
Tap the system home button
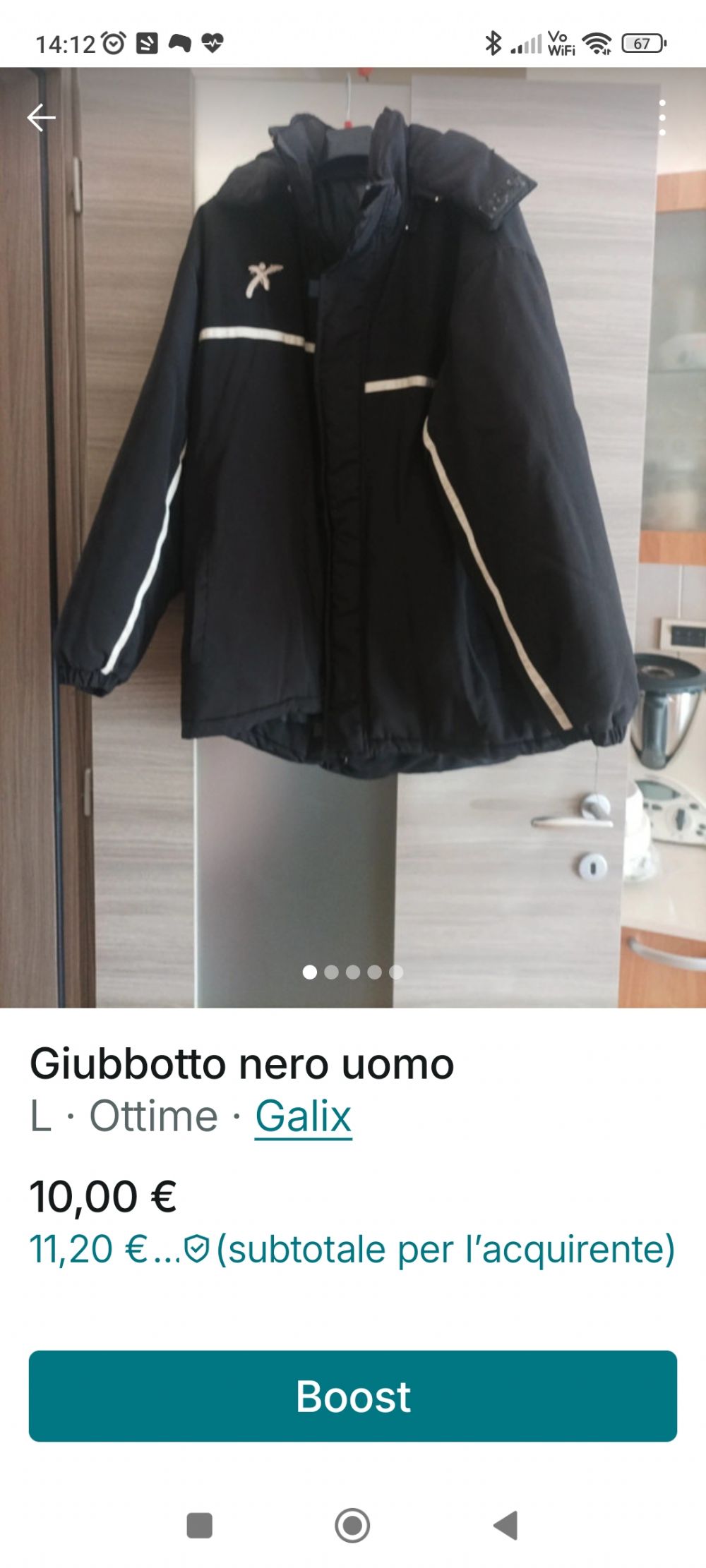pos(352,1525)
